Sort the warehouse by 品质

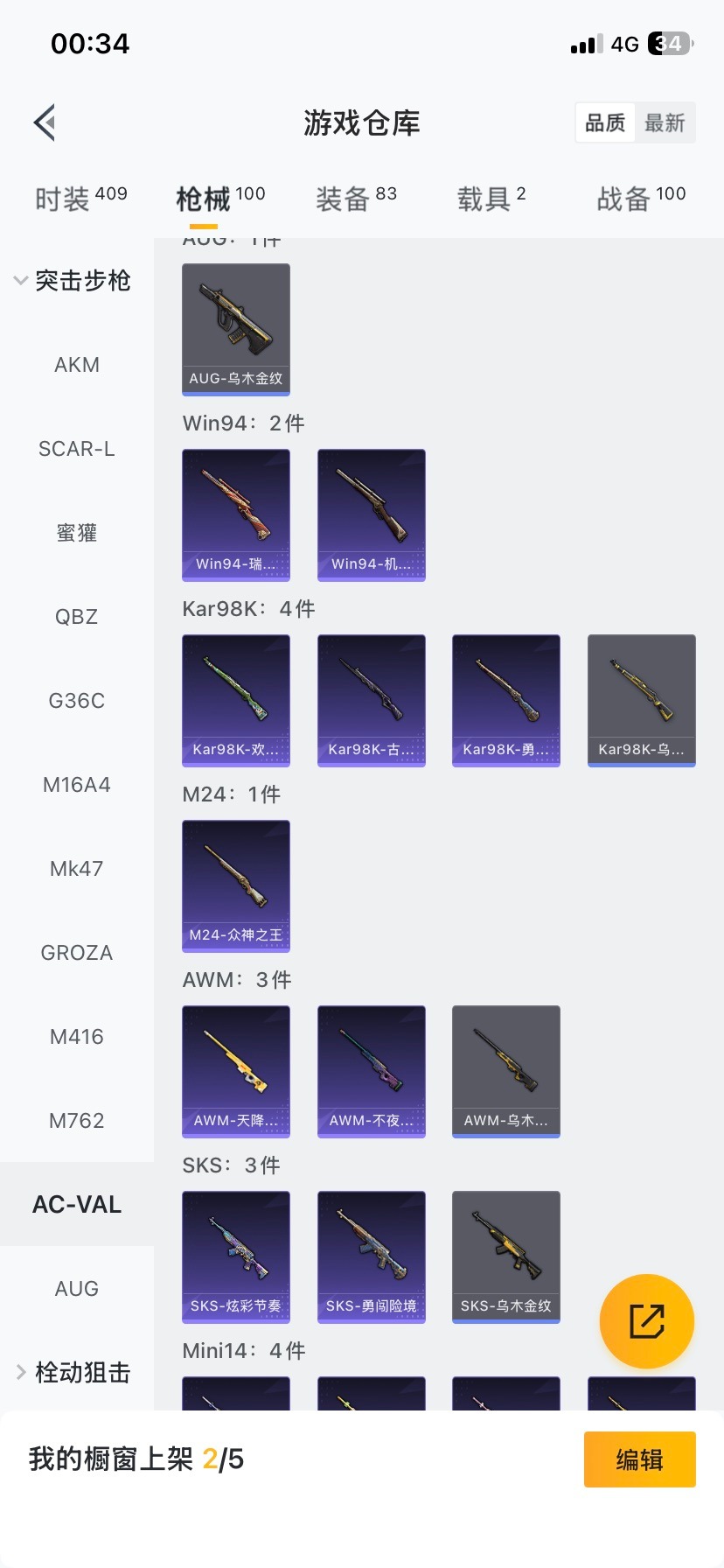[605, 122]
